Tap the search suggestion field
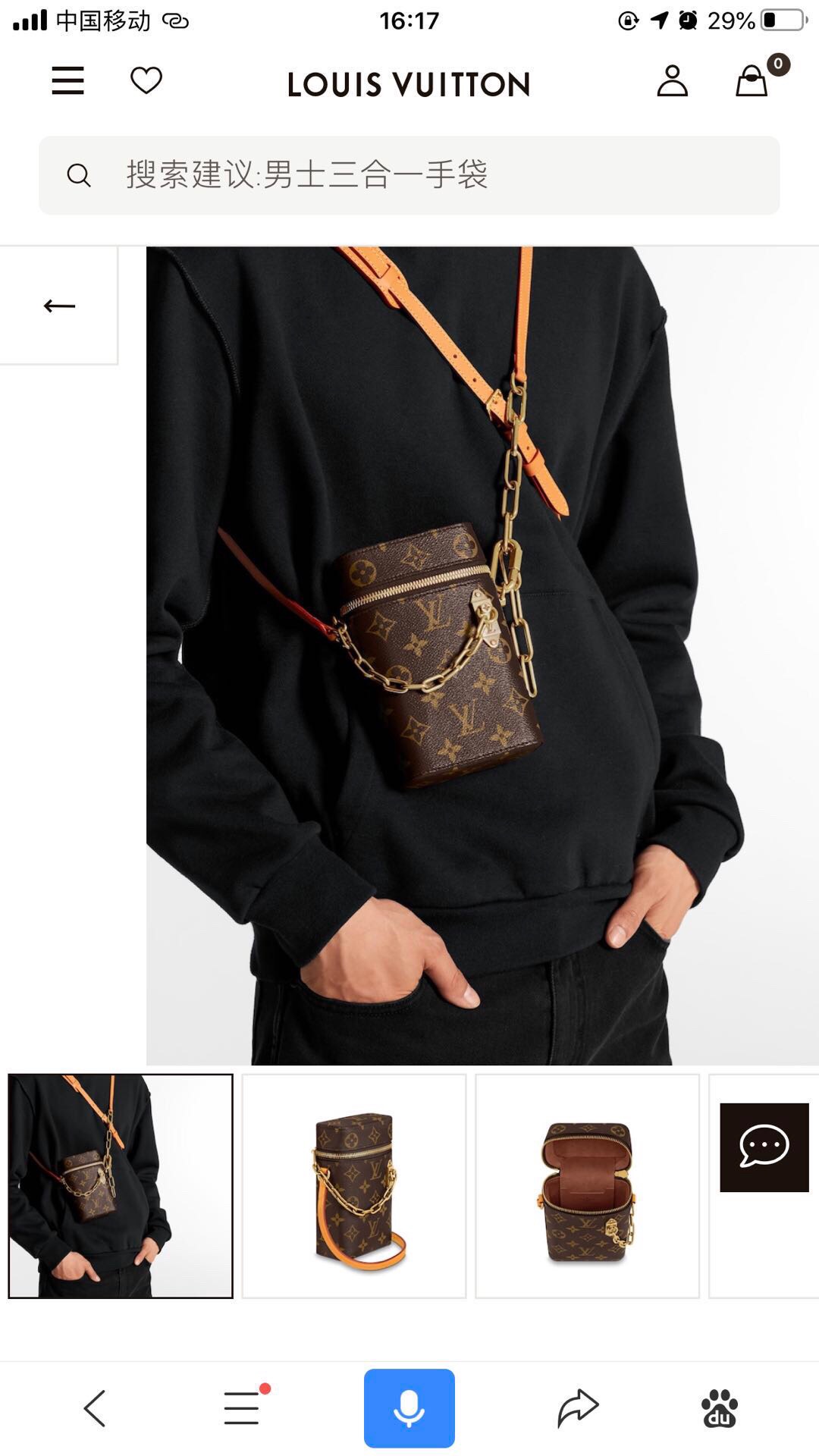 click(x=409, y=175)
